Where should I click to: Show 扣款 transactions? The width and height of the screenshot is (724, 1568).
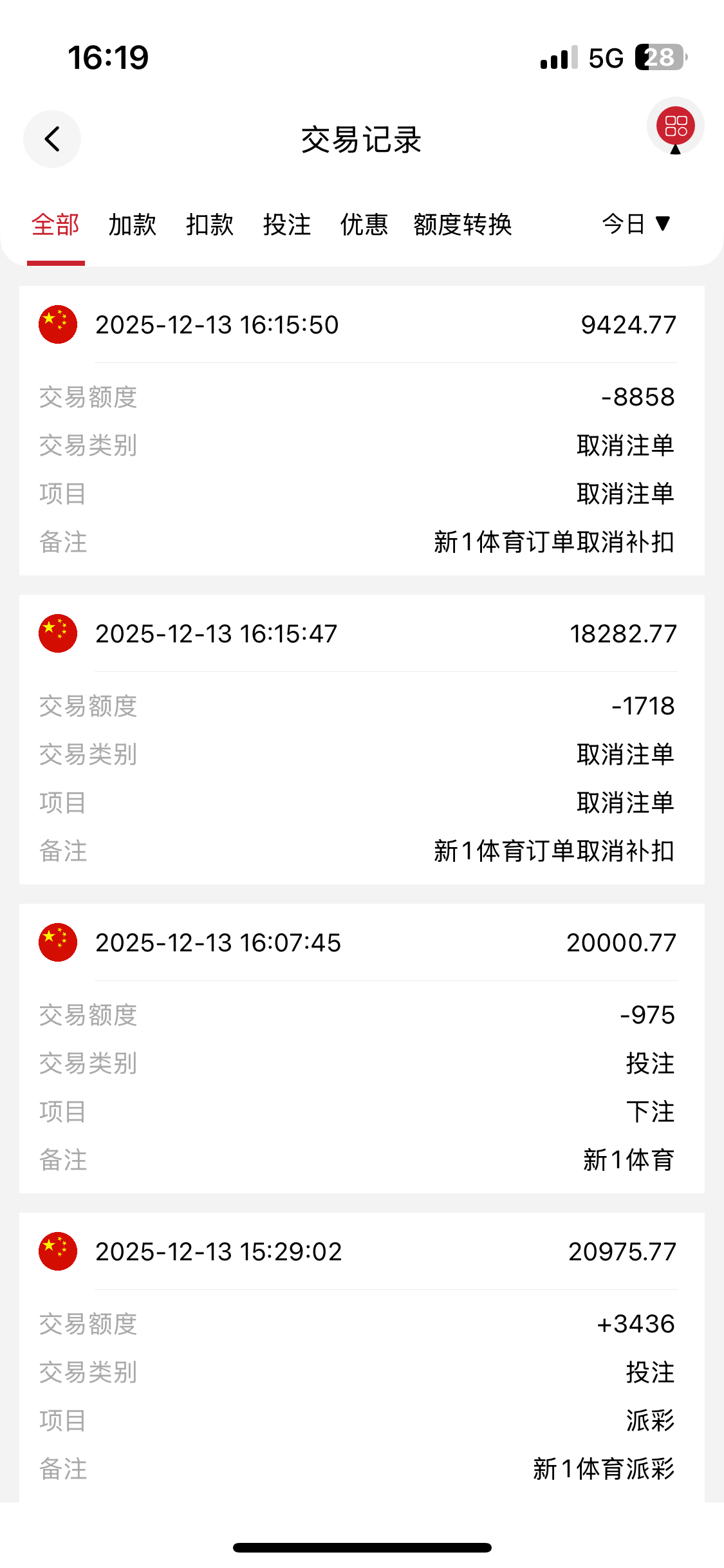pos(210,225)
